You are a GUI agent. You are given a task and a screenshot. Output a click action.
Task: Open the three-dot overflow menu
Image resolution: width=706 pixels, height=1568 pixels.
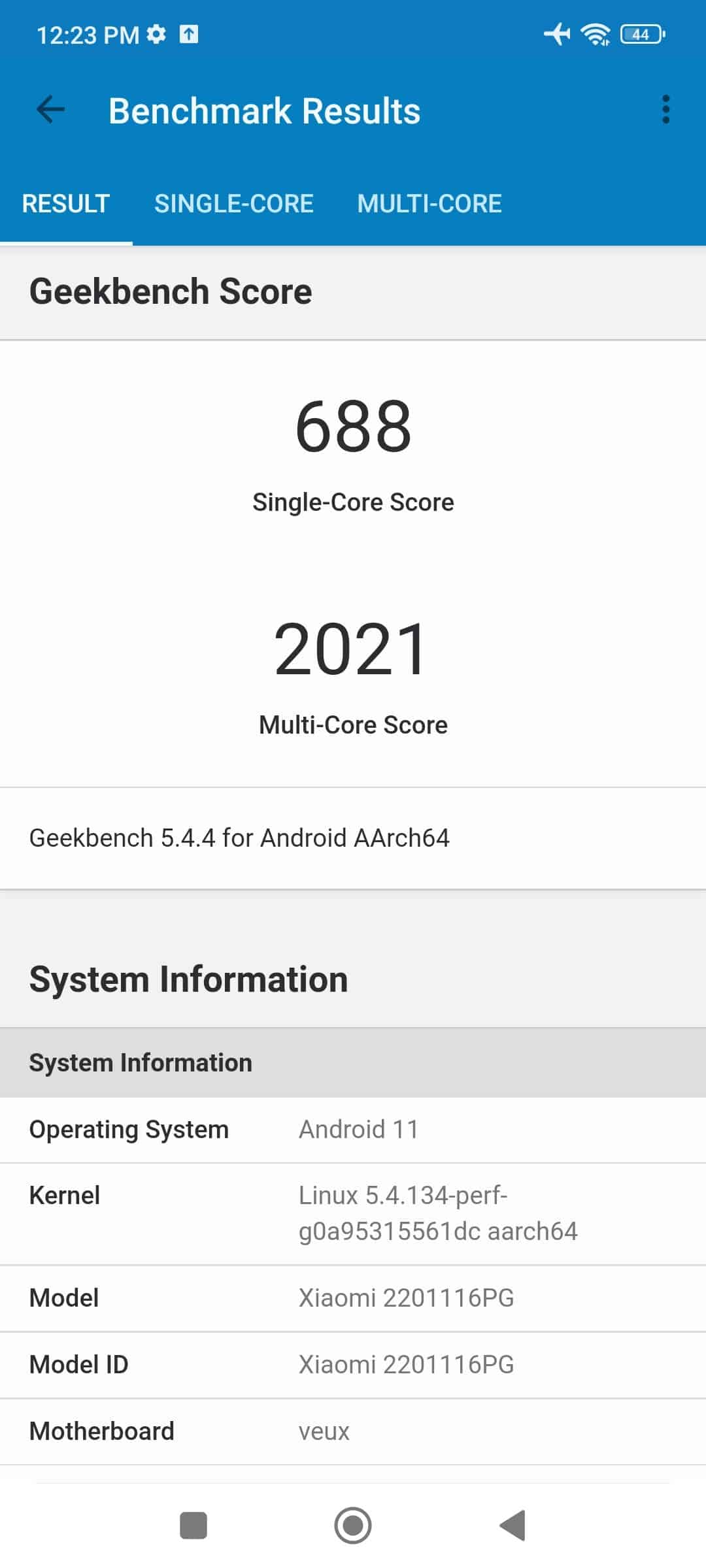tap(665, 110)
